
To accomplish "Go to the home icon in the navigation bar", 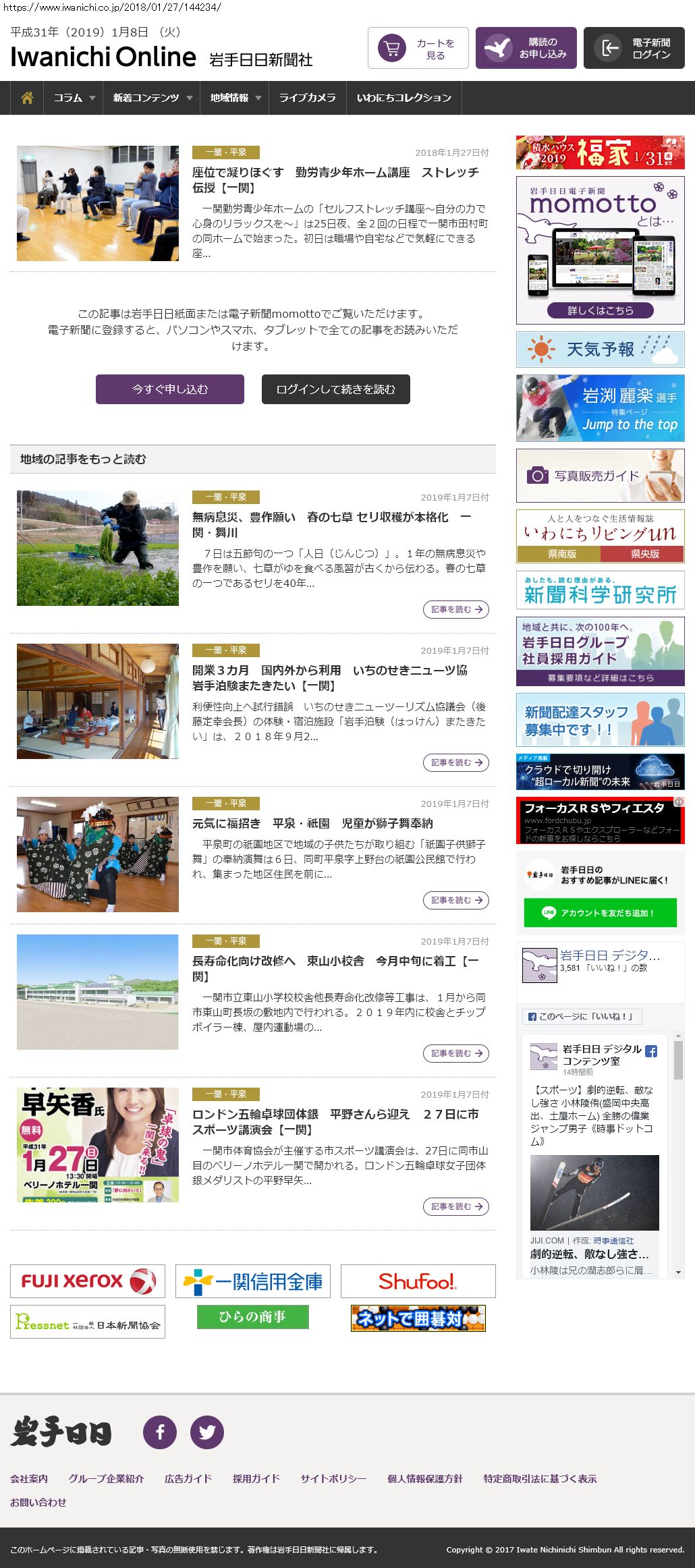I will tap(27, 98).
